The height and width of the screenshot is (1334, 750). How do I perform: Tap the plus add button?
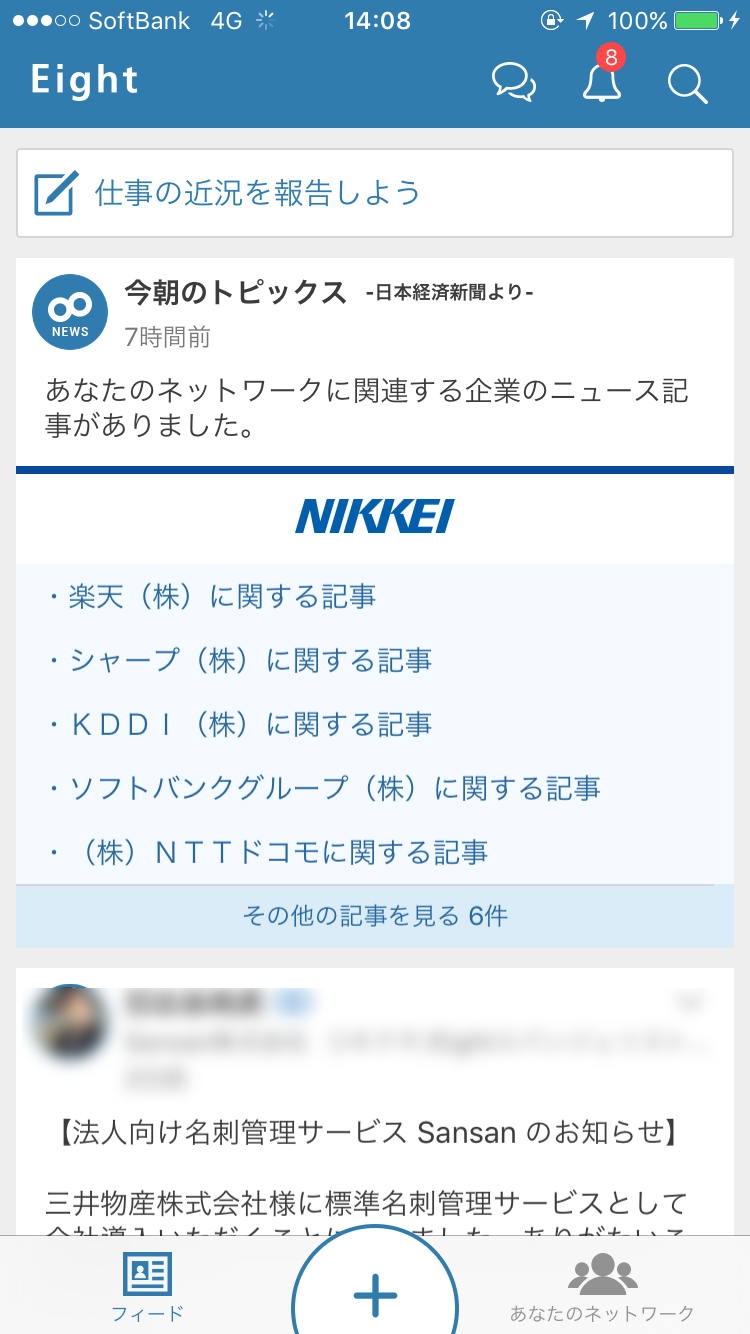coord(375,1294)
